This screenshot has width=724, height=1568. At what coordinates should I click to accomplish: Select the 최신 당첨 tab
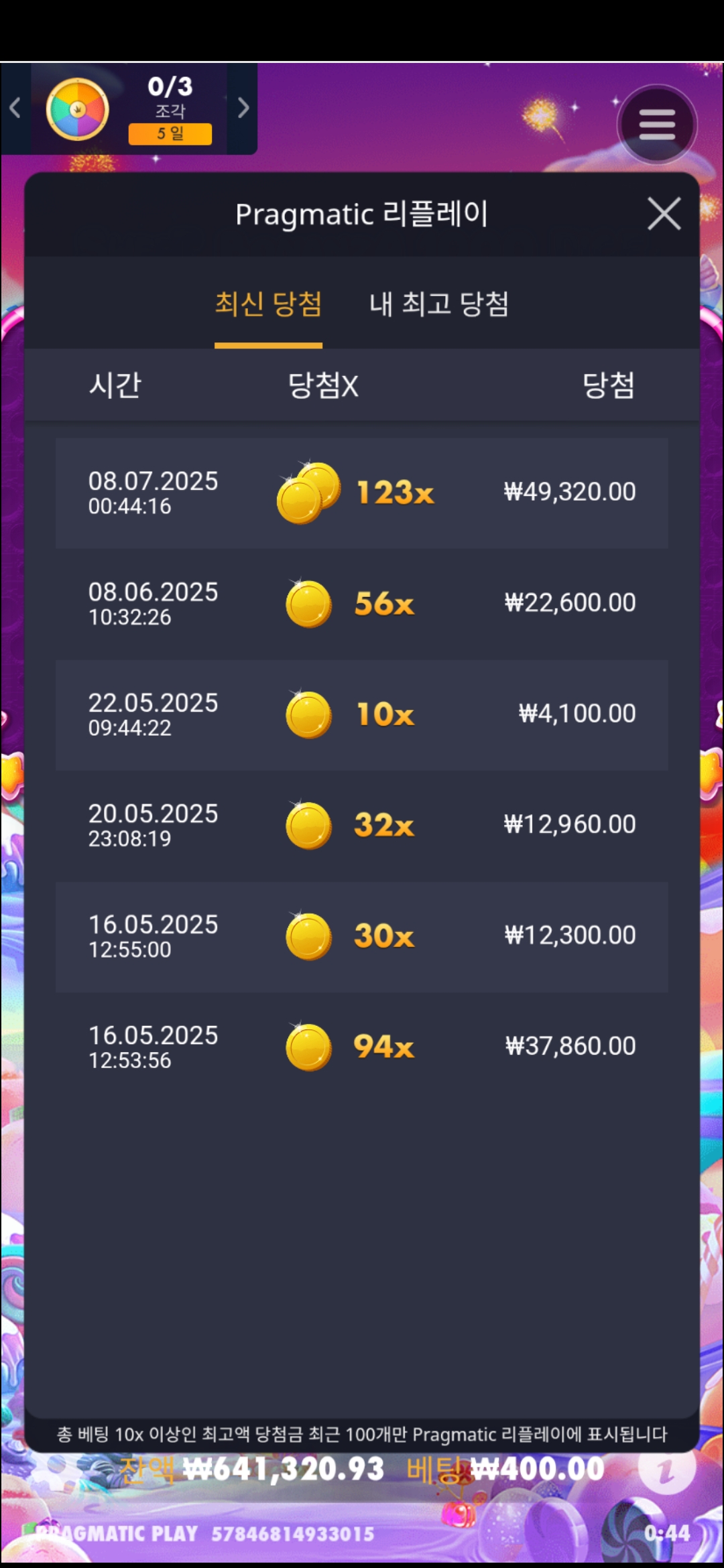(268, 304)
